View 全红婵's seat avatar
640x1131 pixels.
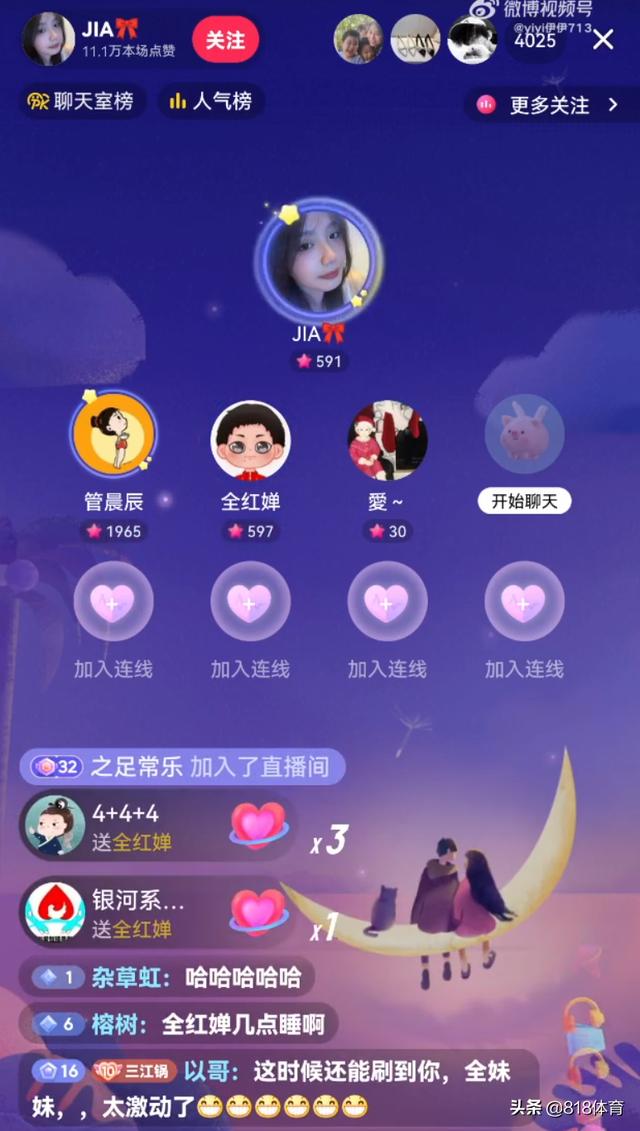[250, 440]
